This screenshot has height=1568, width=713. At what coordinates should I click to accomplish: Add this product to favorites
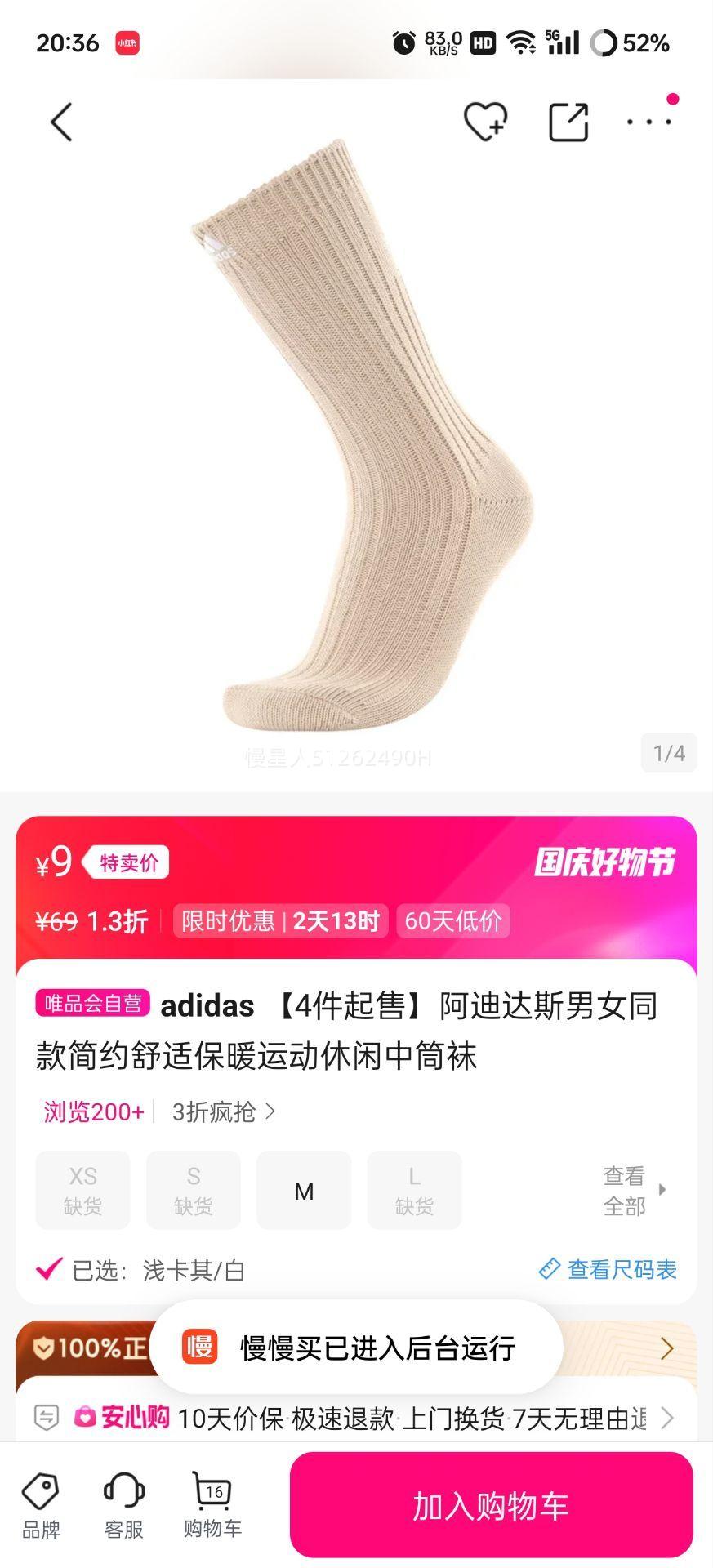click(x=485, y=122)
